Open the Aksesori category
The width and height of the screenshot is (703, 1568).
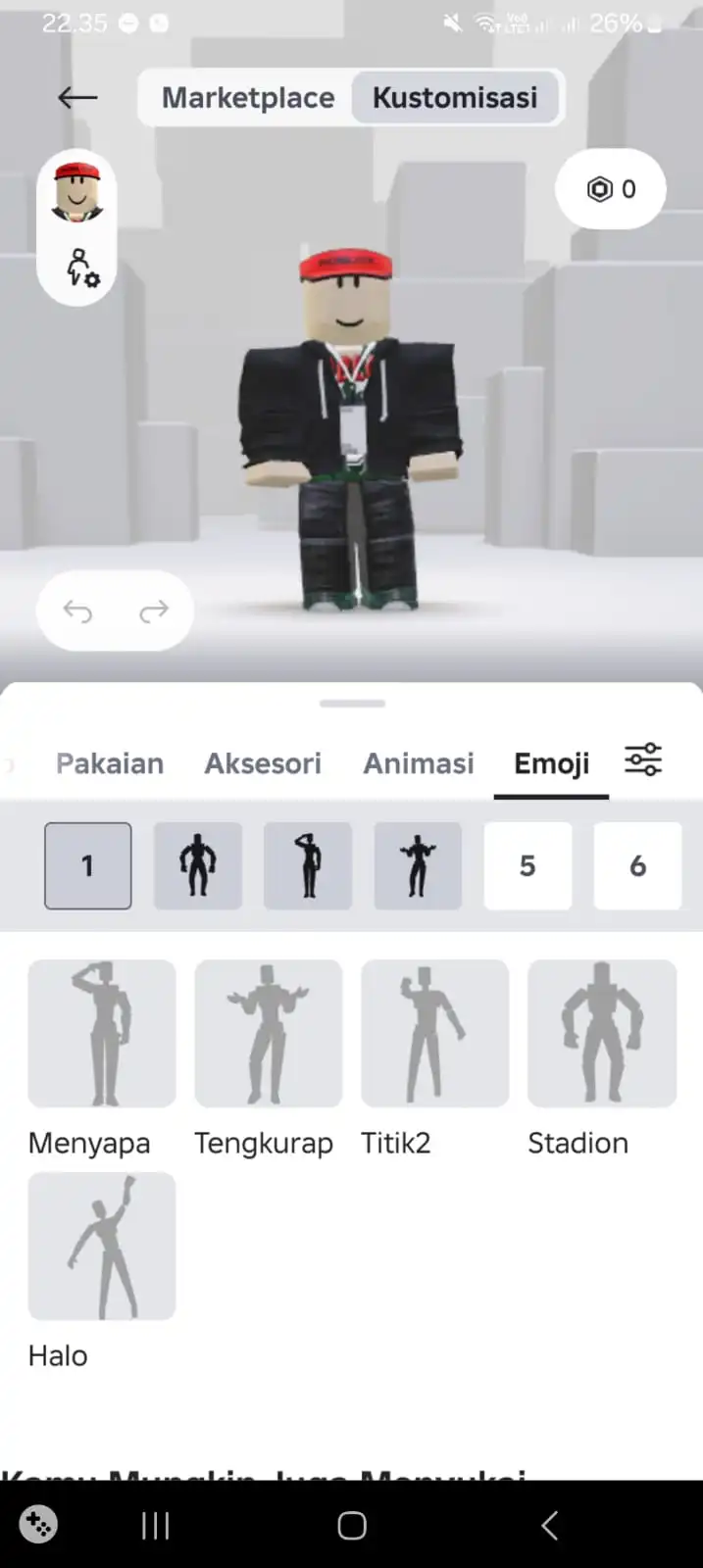pos(263,763)
